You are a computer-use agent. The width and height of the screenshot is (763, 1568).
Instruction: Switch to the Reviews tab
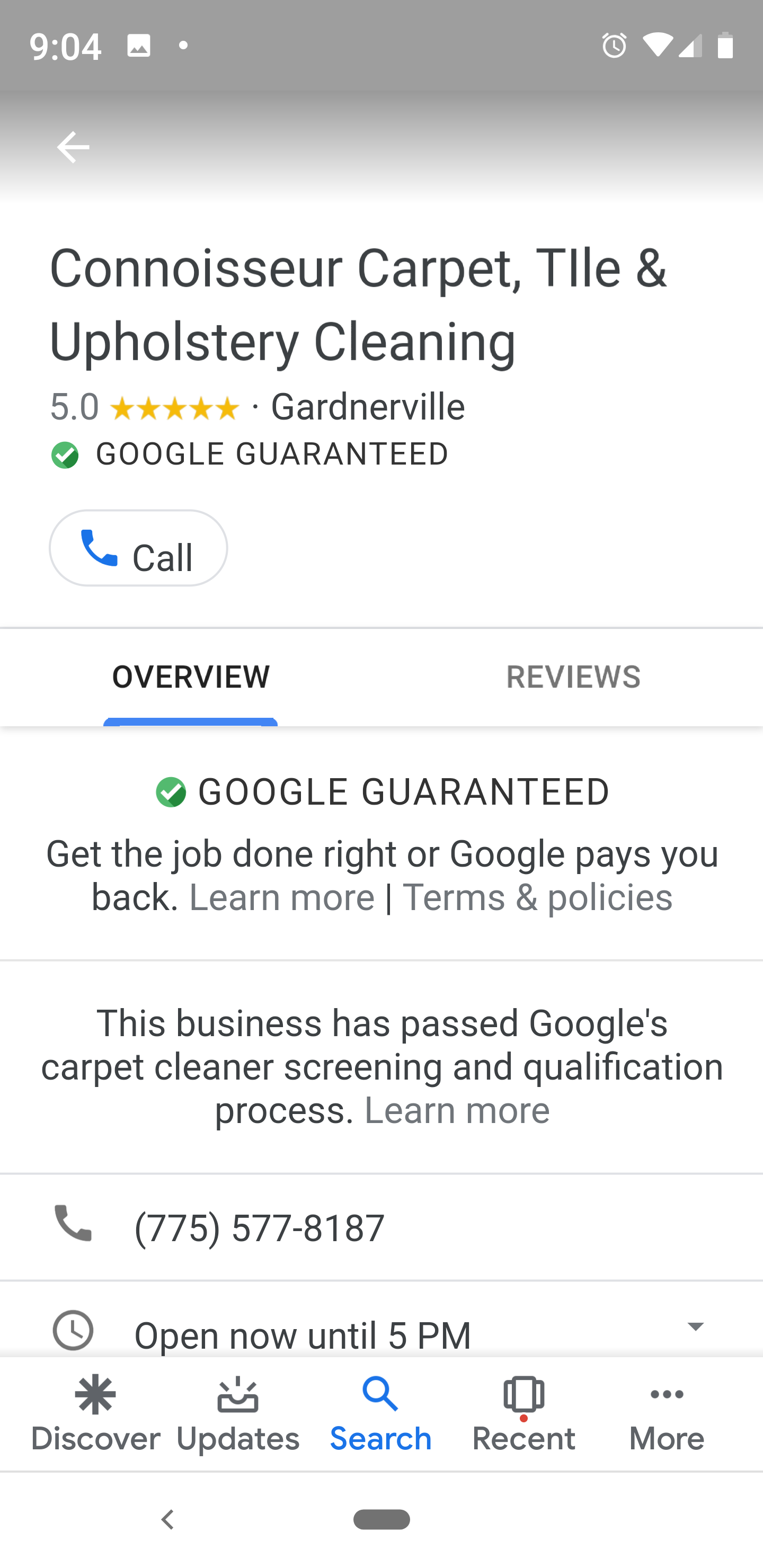tap(572, 678)
